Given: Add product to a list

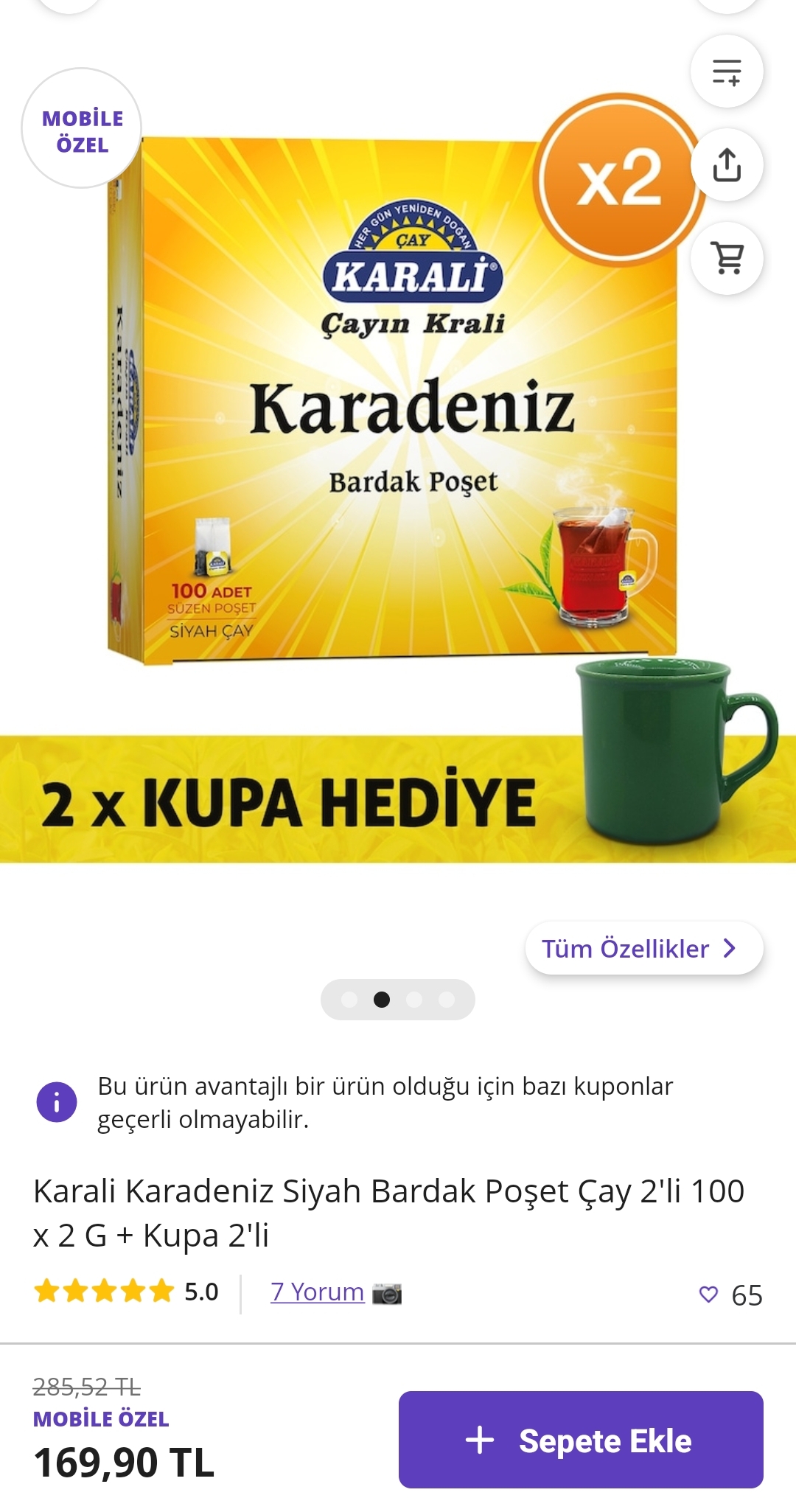Looking at the screenshot, I should pos(727,72).
